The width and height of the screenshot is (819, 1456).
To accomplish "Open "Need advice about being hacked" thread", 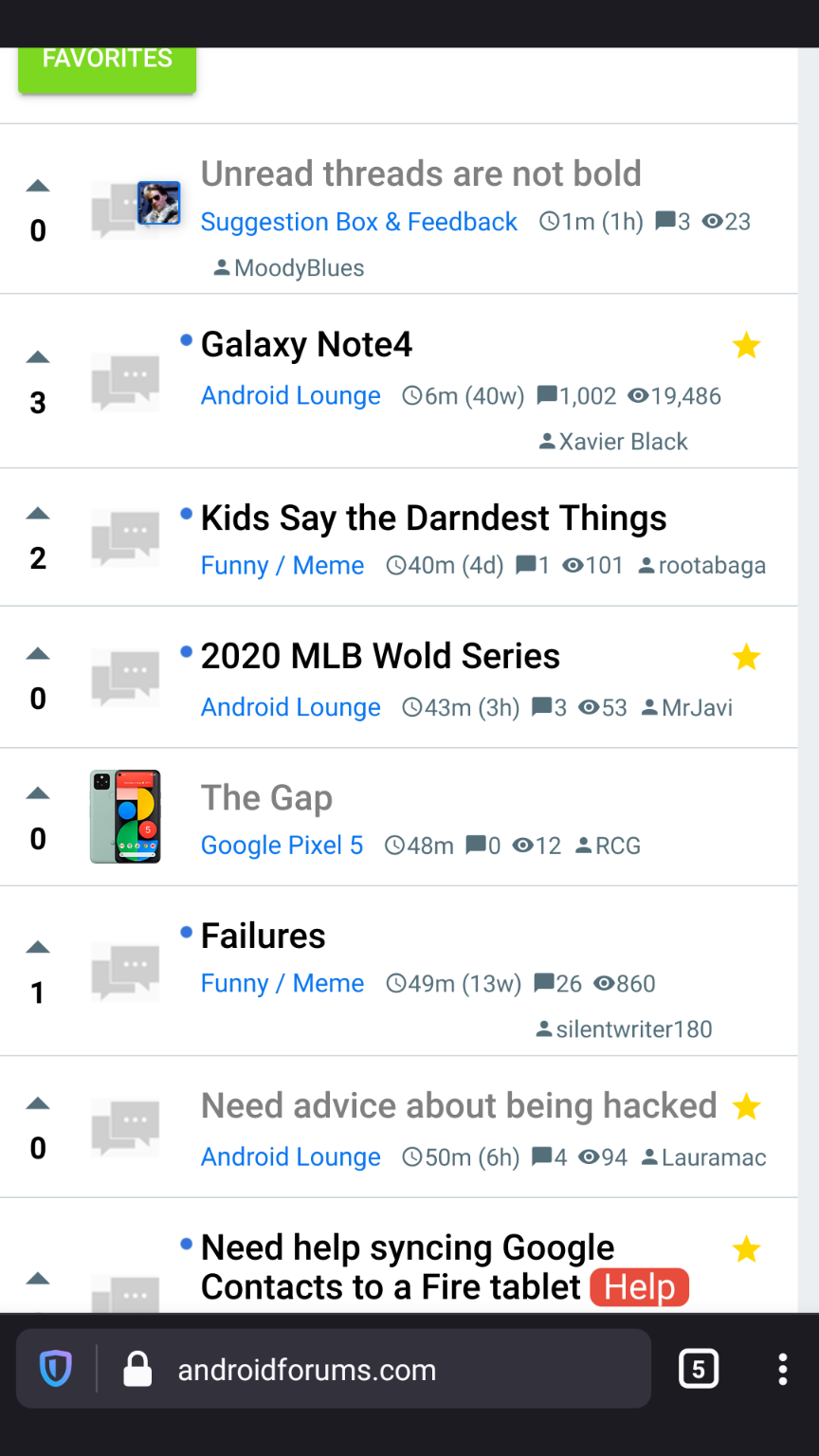I will click(459, 1106).
